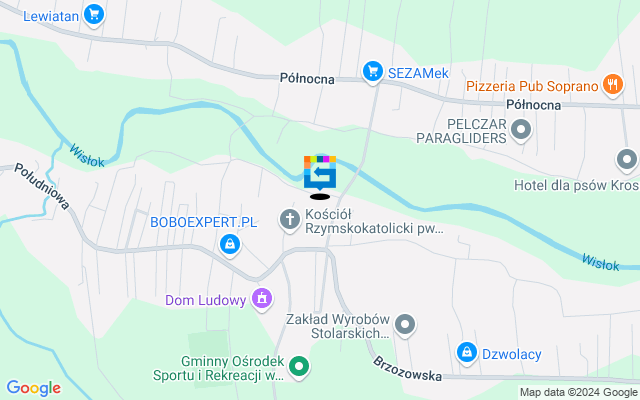Select the BOBOEXPERT.PL shop marker

tap(231, 243)
